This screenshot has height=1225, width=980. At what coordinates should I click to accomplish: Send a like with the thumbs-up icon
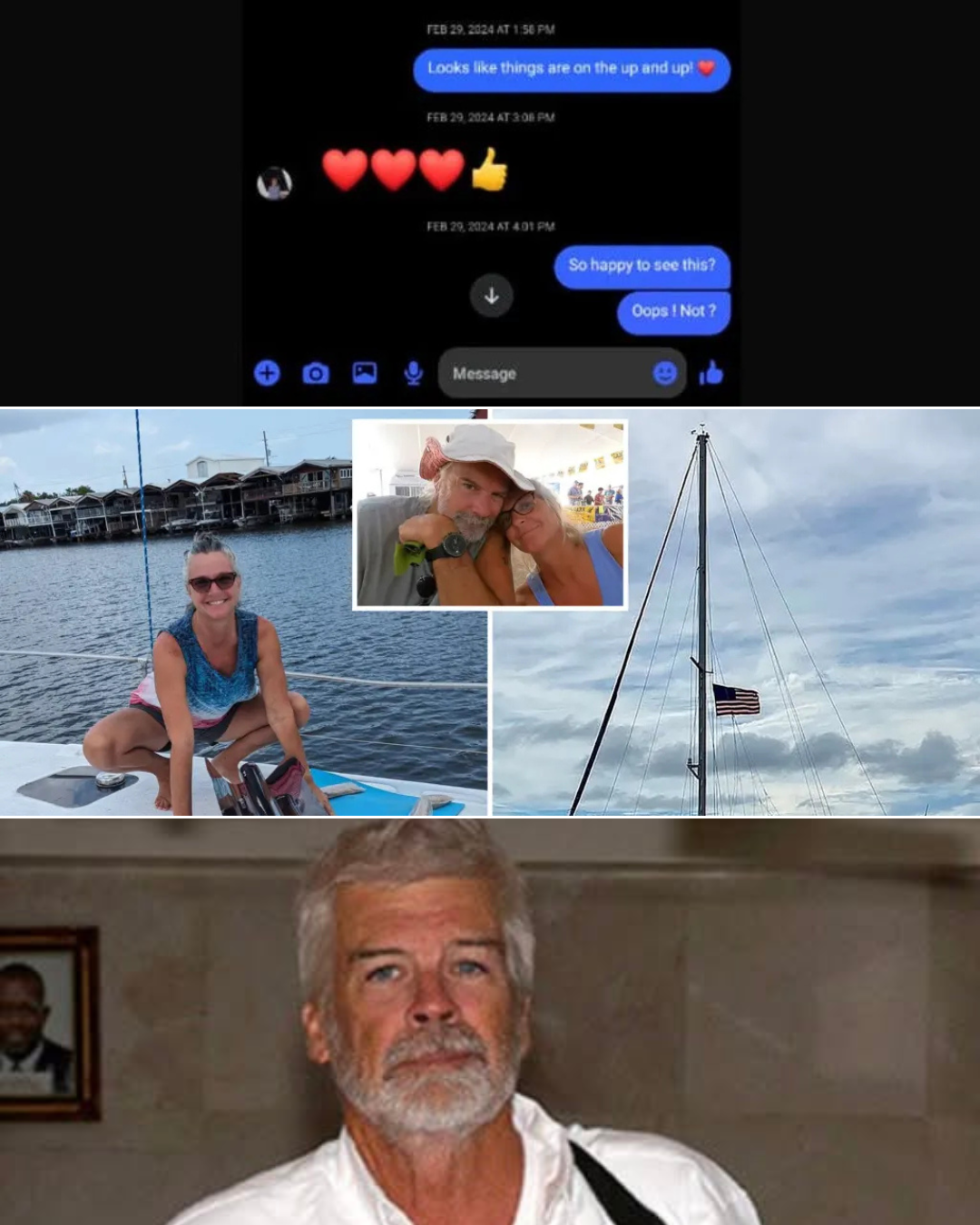point(710,372)
